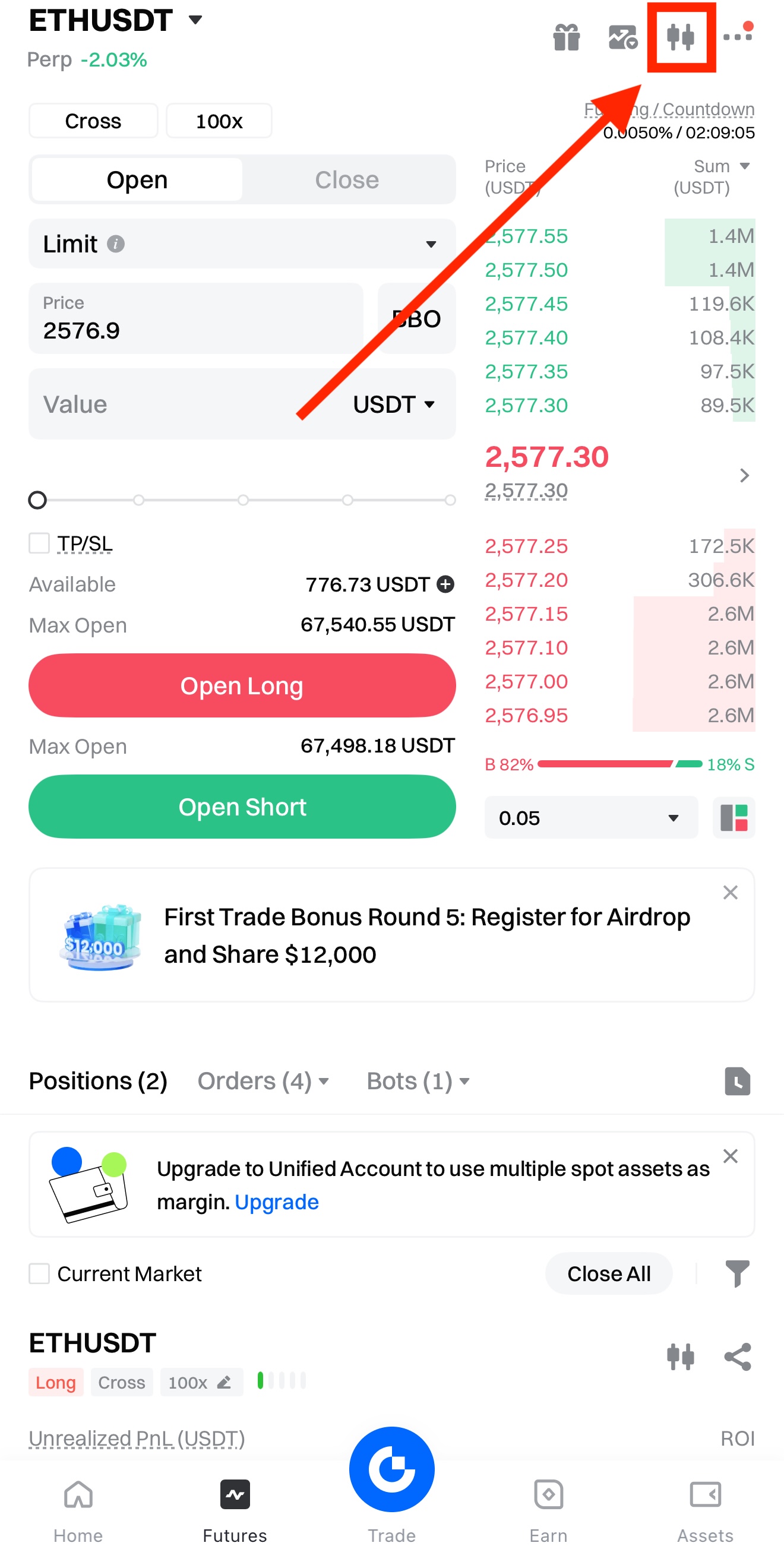Screen dimensions: 784x1568
Task: Switch to the Bots (1) tab
Action: point(418,1081)
